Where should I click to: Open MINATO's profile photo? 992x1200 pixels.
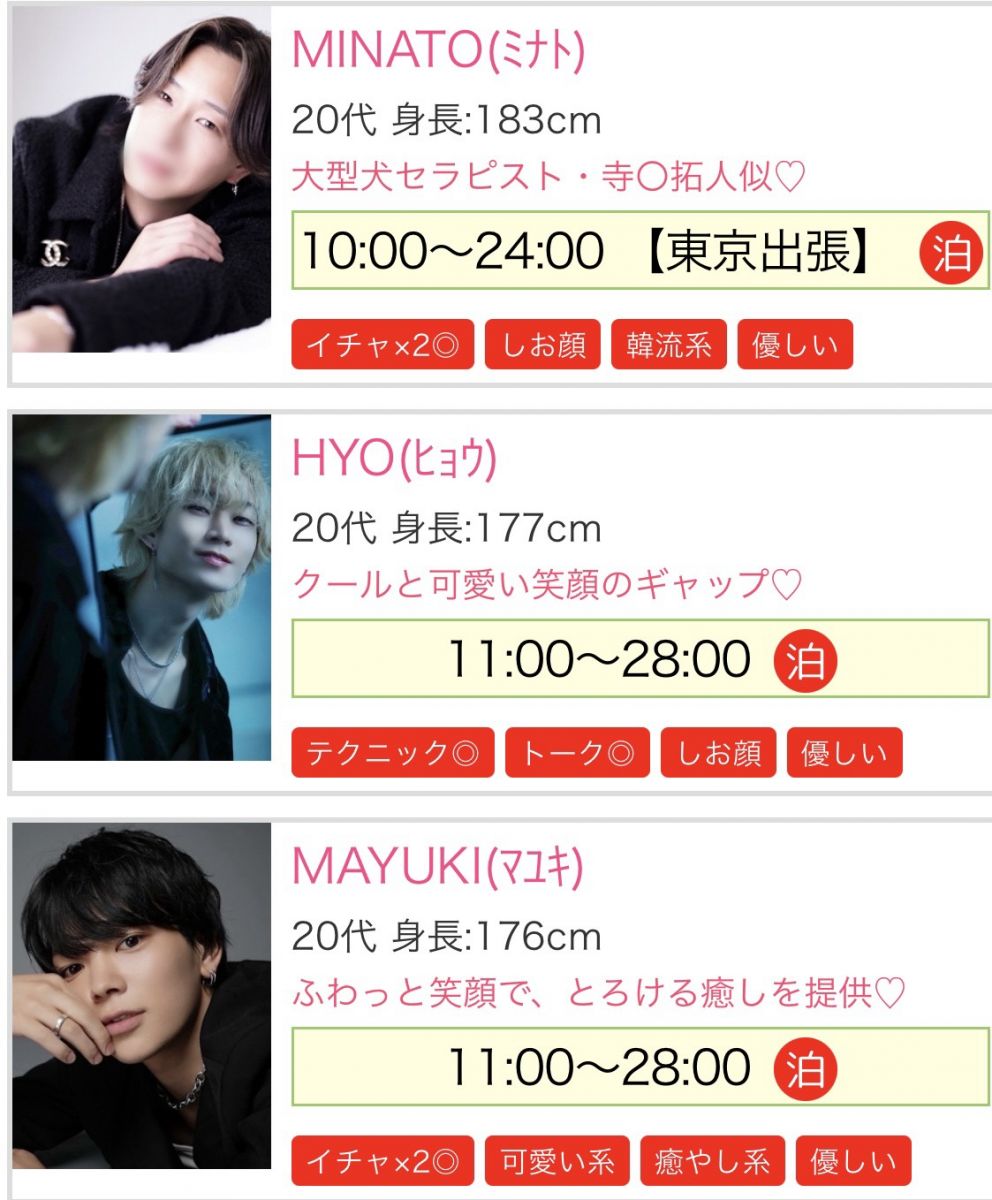141,180
